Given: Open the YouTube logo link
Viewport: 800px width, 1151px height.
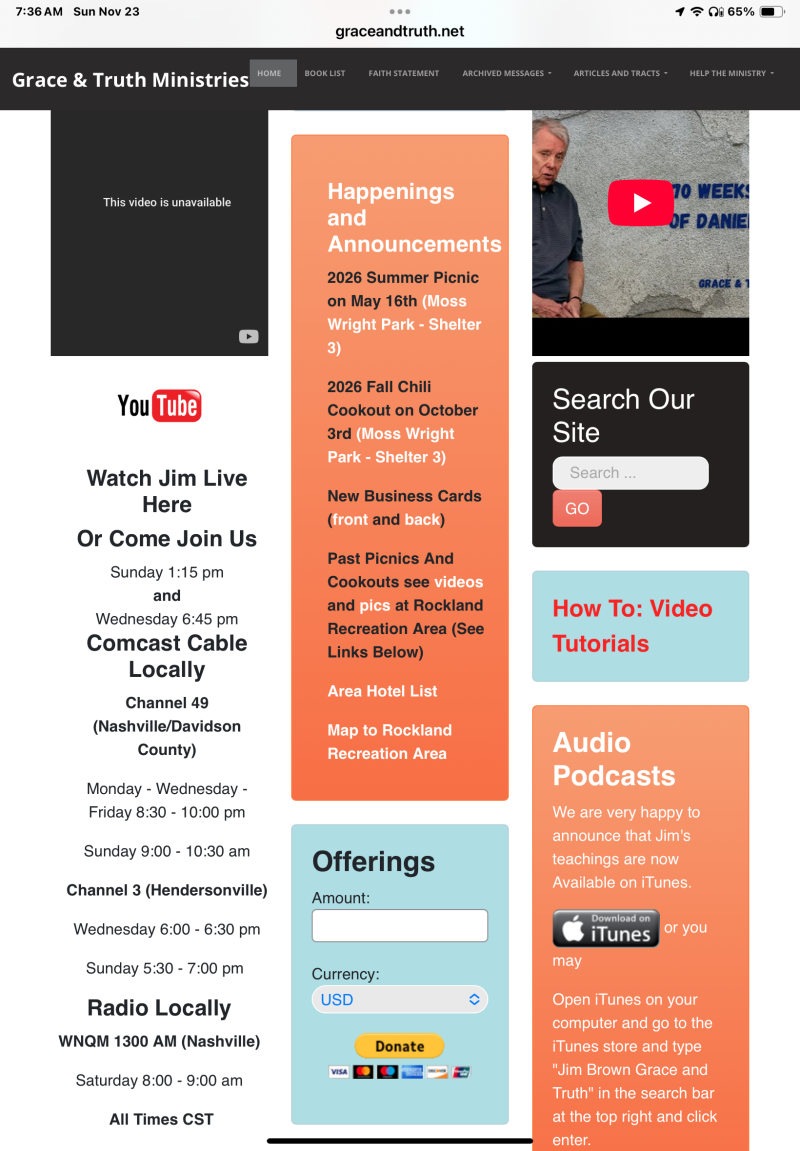Looking at the screenshot, I should click(159, 405).
